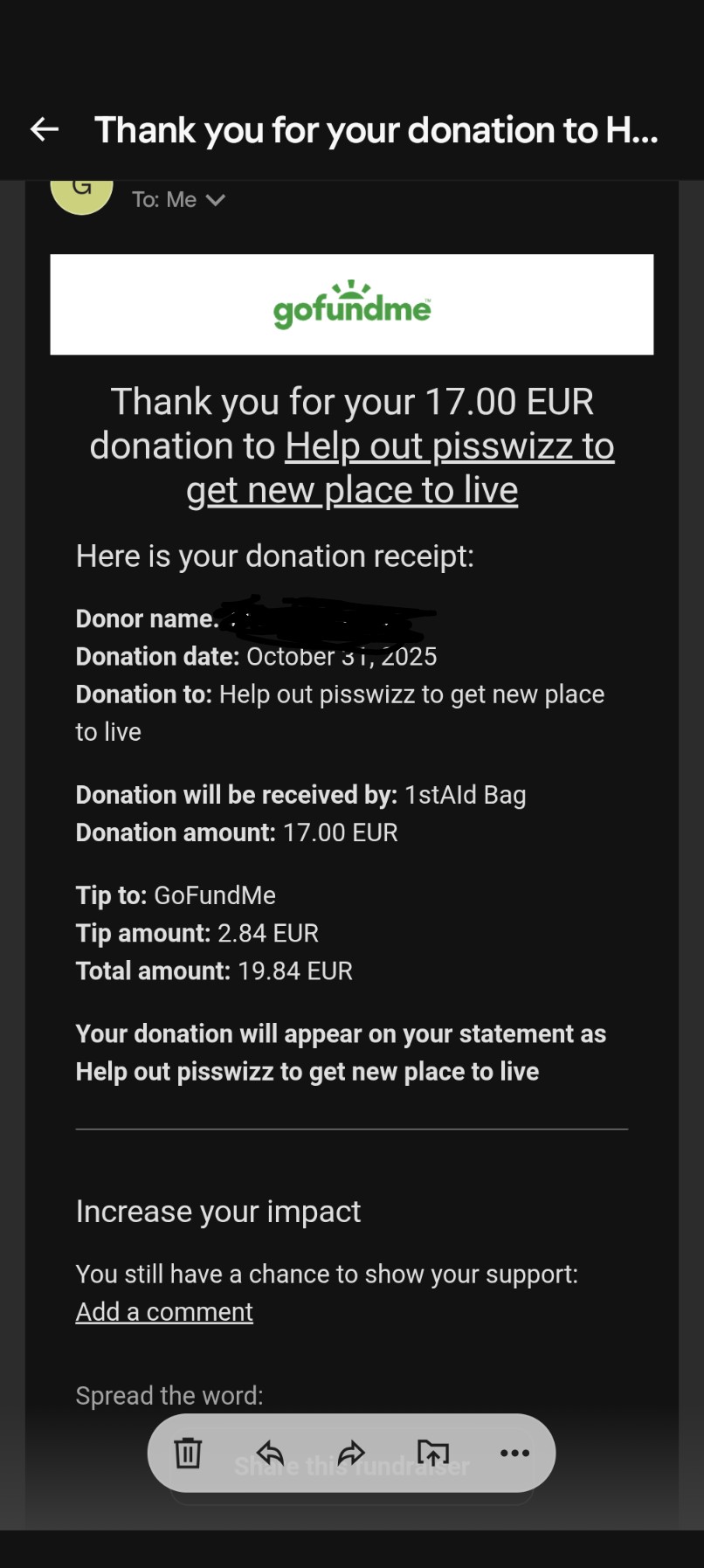Forward this email
Image resolution: width=704 pixels, height=1568 pixels.
pos(351,1453)
